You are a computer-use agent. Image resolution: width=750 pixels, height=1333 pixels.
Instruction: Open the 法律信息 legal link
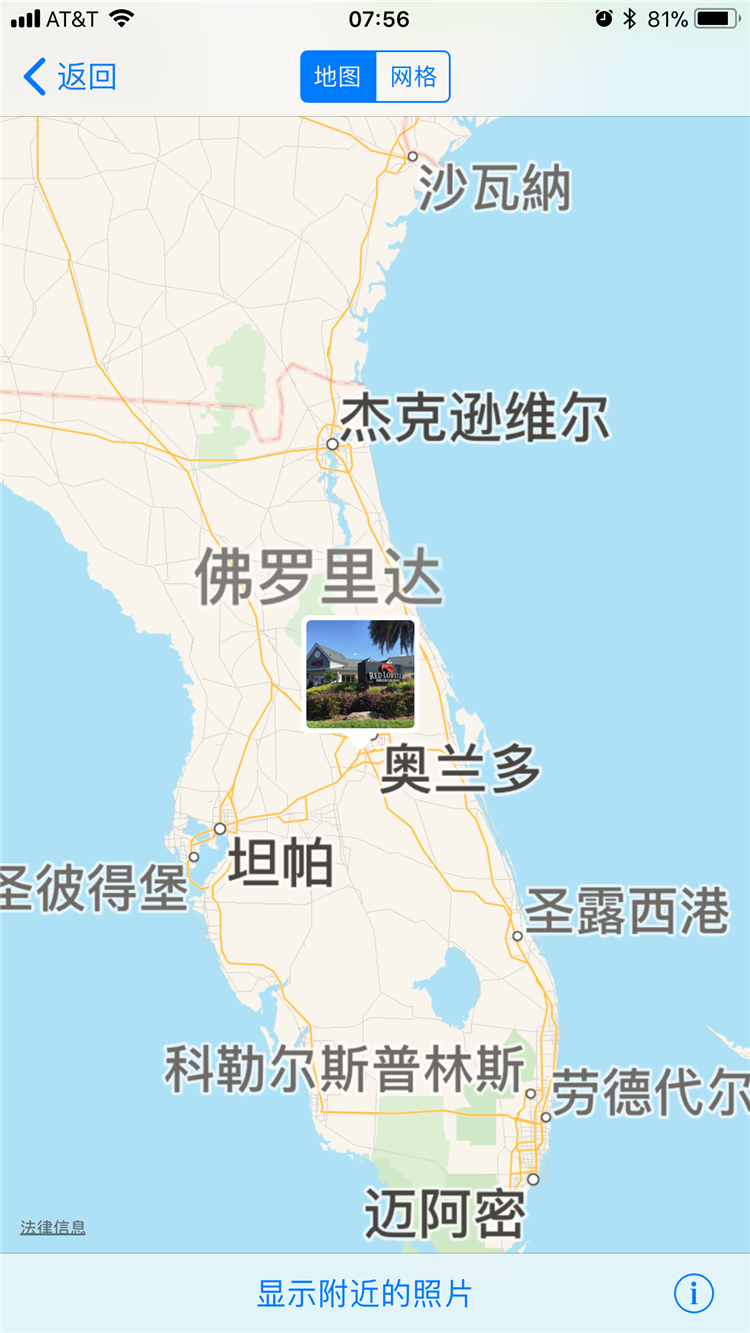(53, 1227)
